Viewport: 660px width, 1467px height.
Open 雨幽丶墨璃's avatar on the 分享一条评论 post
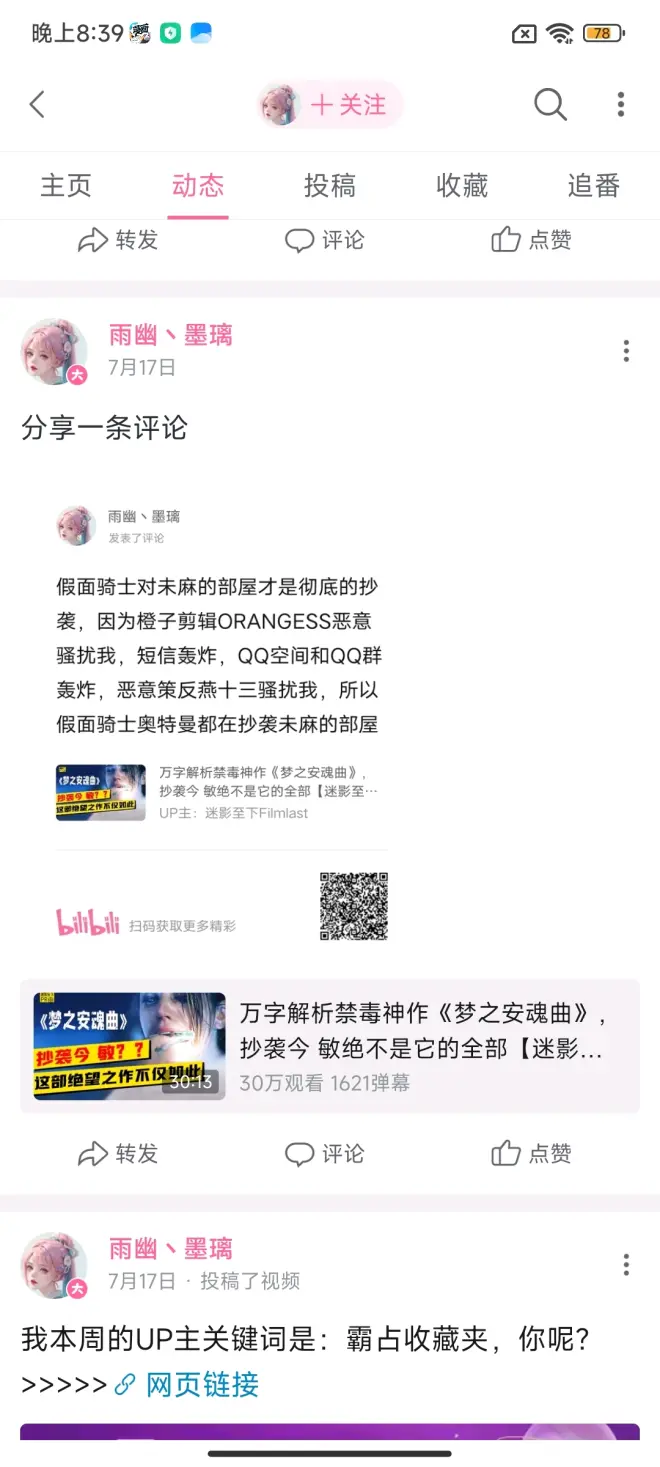click(54, 352)
